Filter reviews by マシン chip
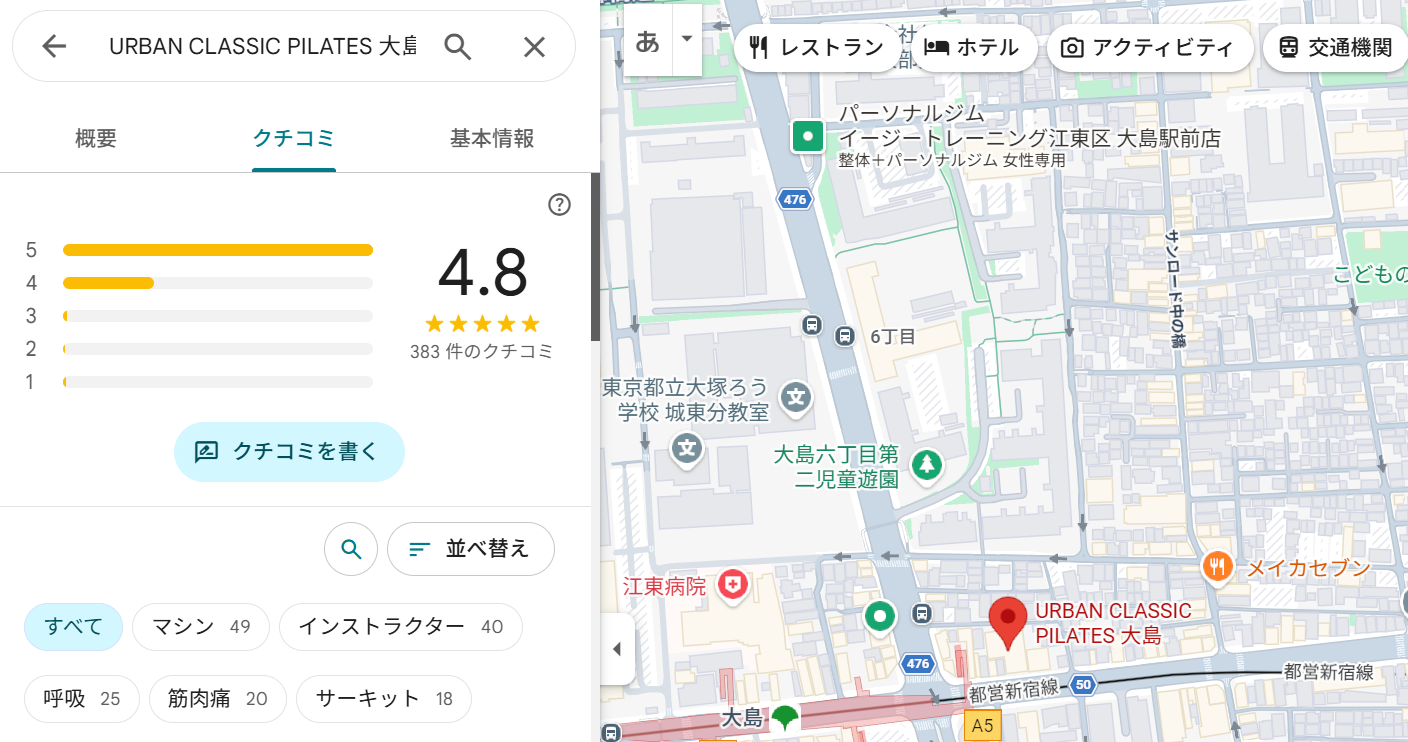 tap(200, 627)
